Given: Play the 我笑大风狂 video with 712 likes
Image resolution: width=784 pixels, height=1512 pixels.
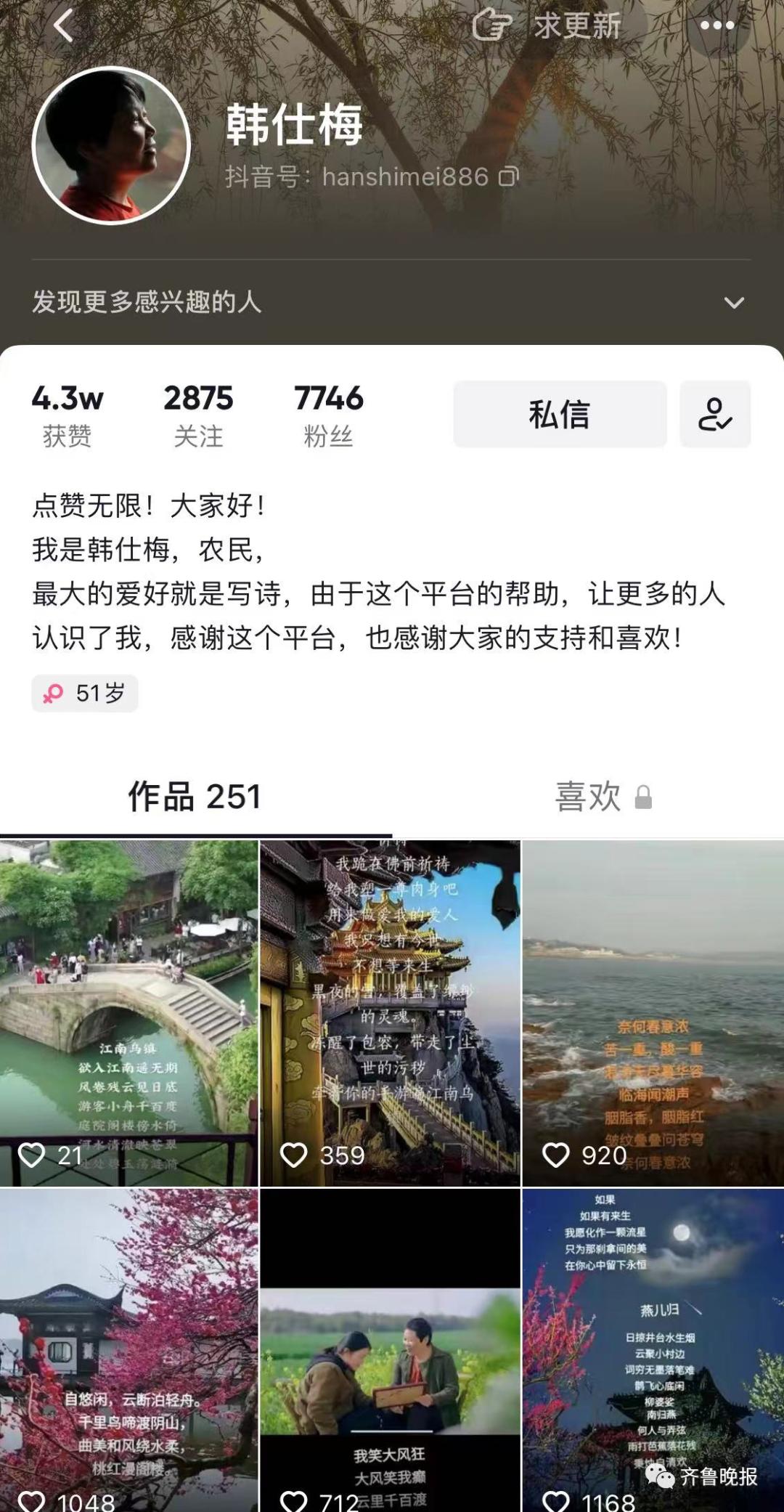Looking at the screenshot, I should pyautogui.click(x=391, y=1351).
